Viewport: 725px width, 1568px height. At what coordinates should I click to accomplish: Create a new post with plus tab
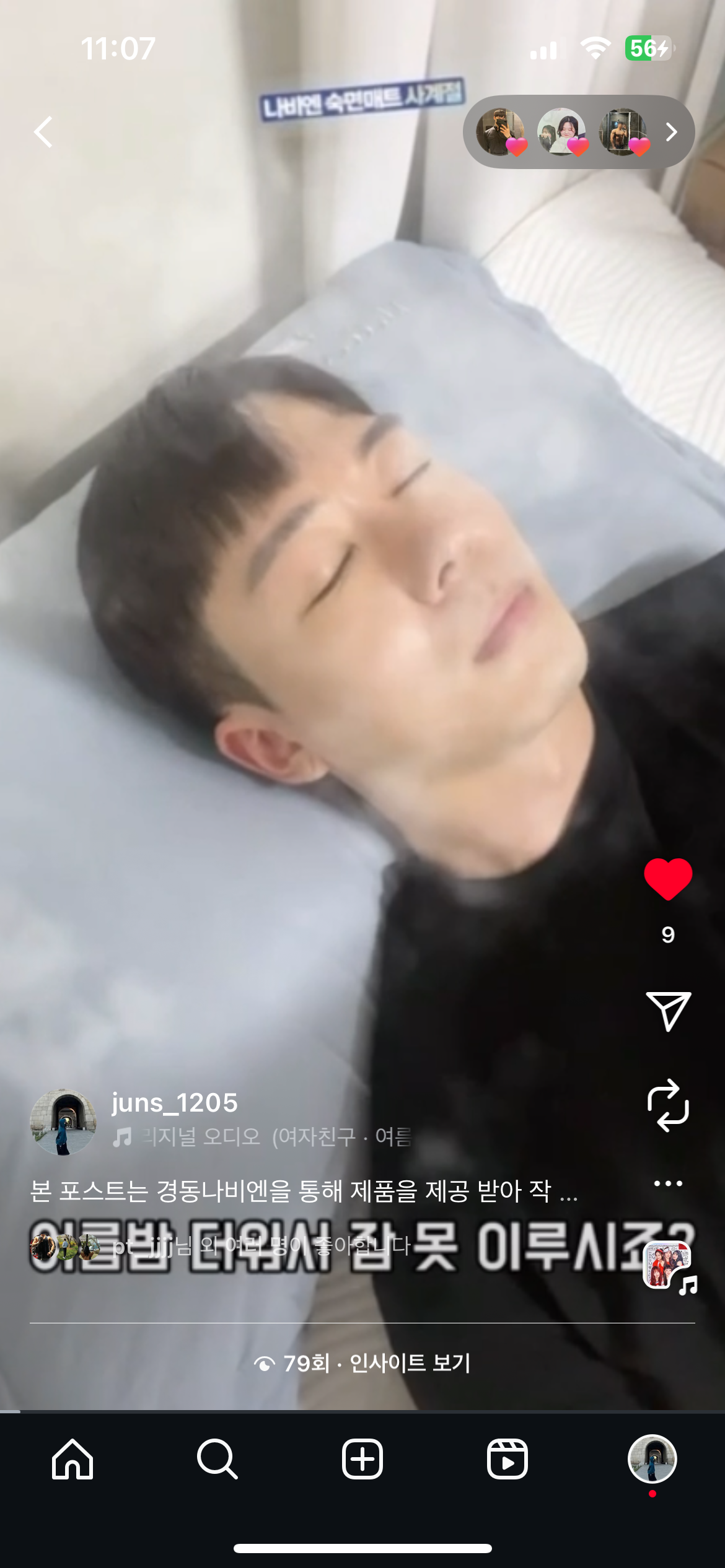tap(362, 1459)
